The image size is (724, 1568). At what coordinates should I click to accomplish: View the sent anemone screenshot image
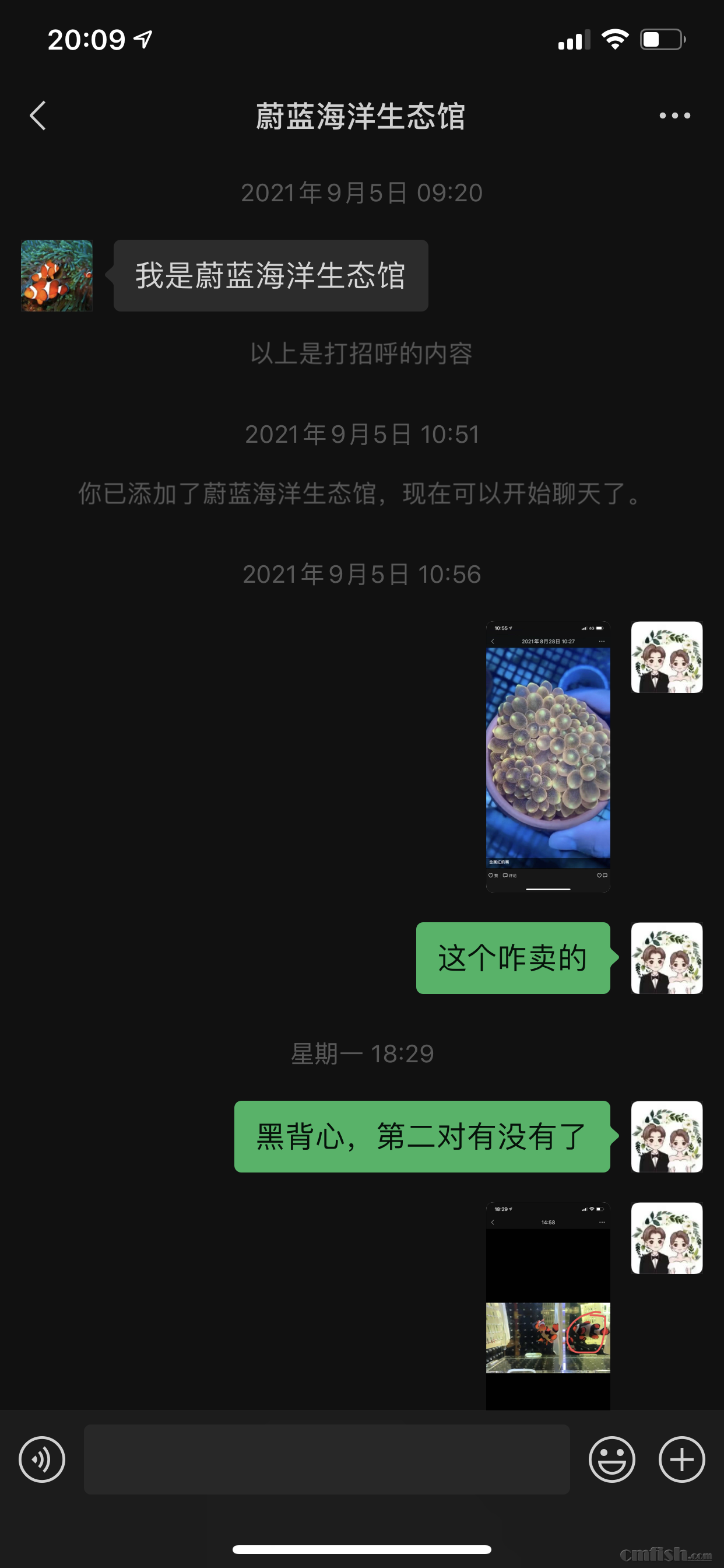point(547,757)
